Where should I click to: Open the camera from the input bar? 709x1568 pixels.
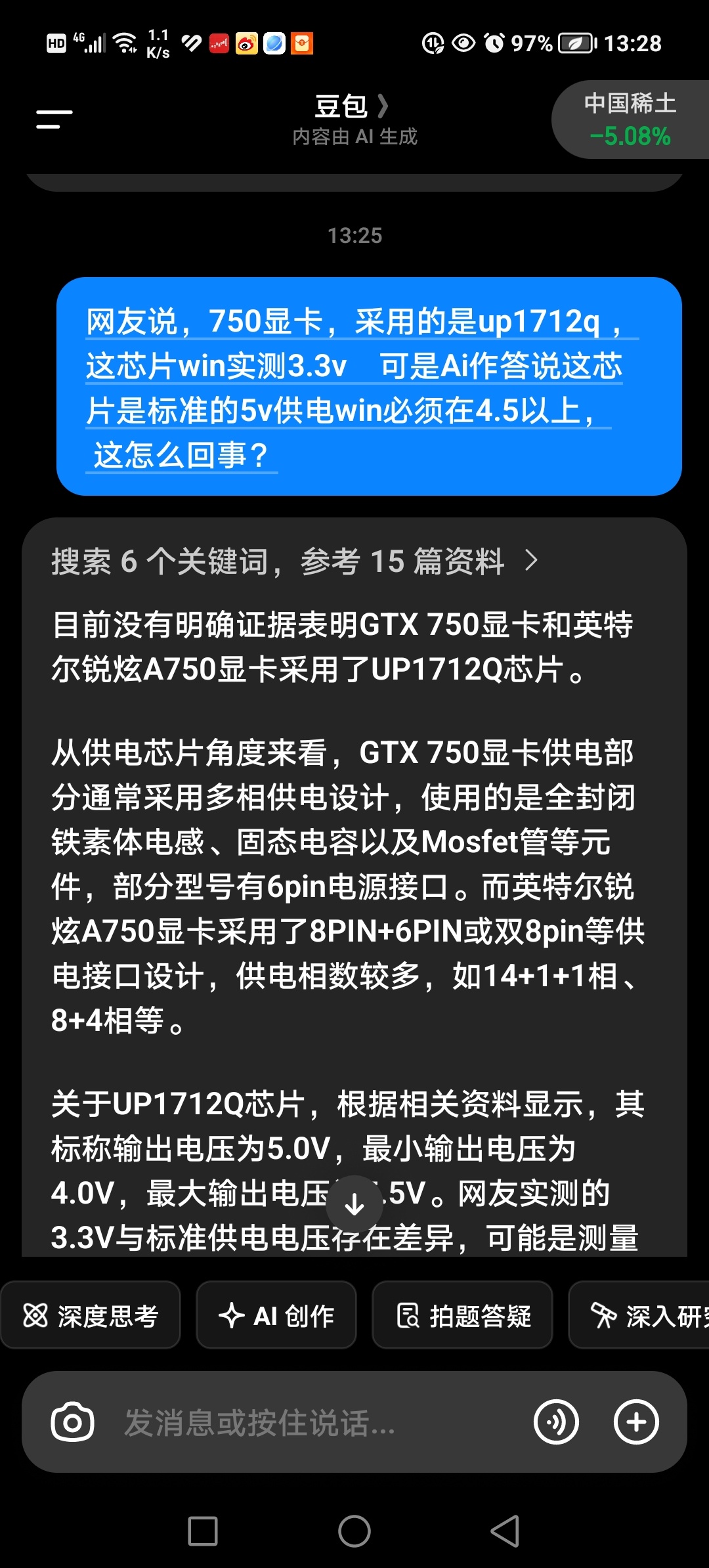[72, 1423]
